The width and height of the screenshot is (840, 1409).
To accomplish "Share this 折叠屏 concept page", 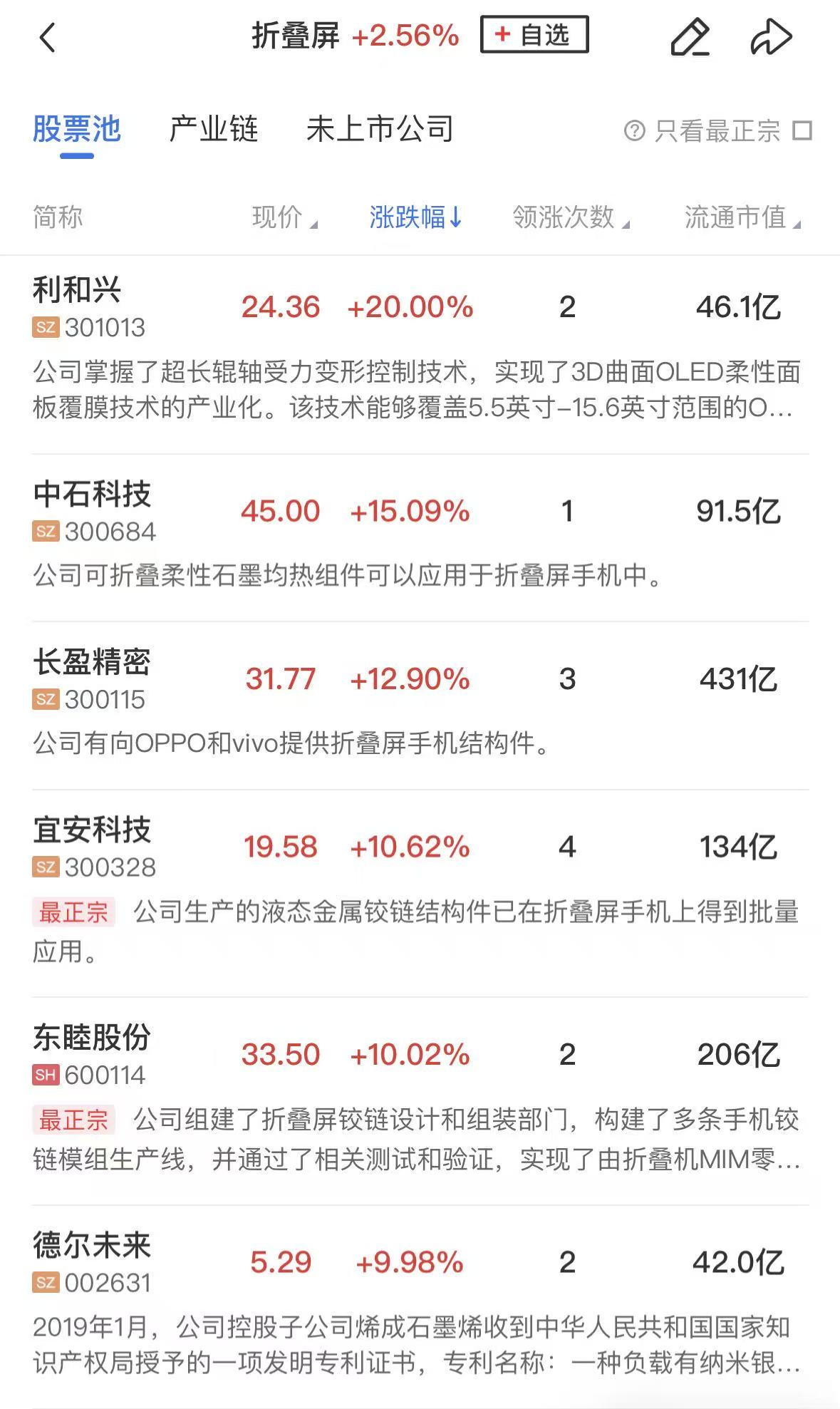I will point(772,37).
